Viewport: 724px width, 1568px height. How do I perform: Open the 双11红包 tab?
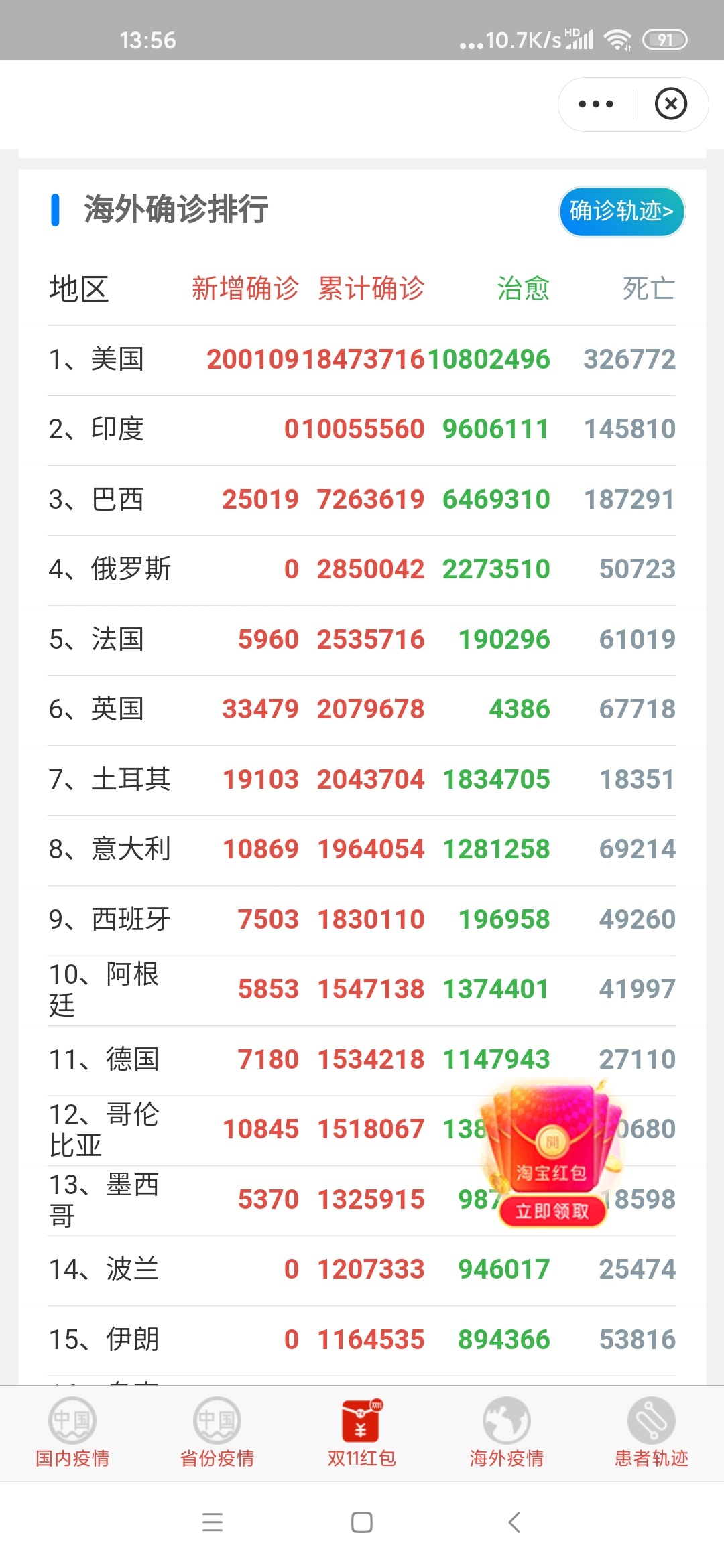tap(362, 1433)
